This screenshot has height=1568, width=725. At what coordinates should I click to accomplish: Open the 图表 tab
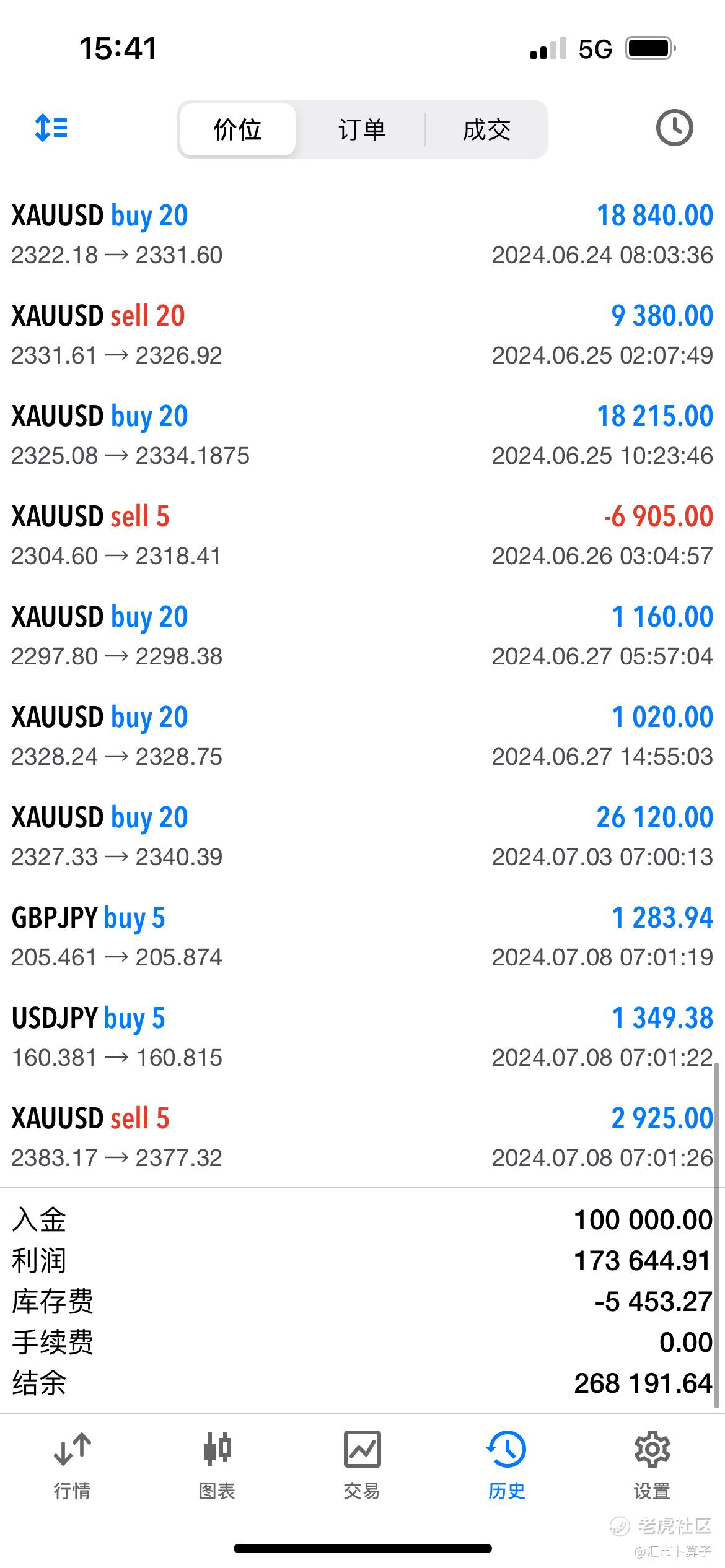[x=217, y=1466]
